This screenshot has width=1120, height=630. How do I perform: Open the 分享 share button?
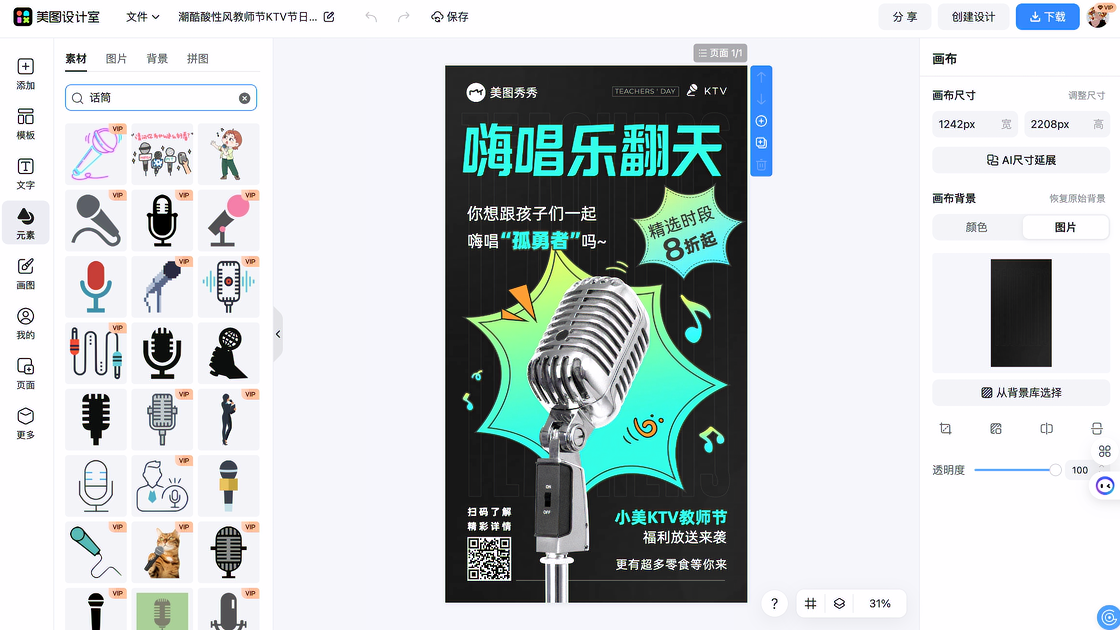904,17
